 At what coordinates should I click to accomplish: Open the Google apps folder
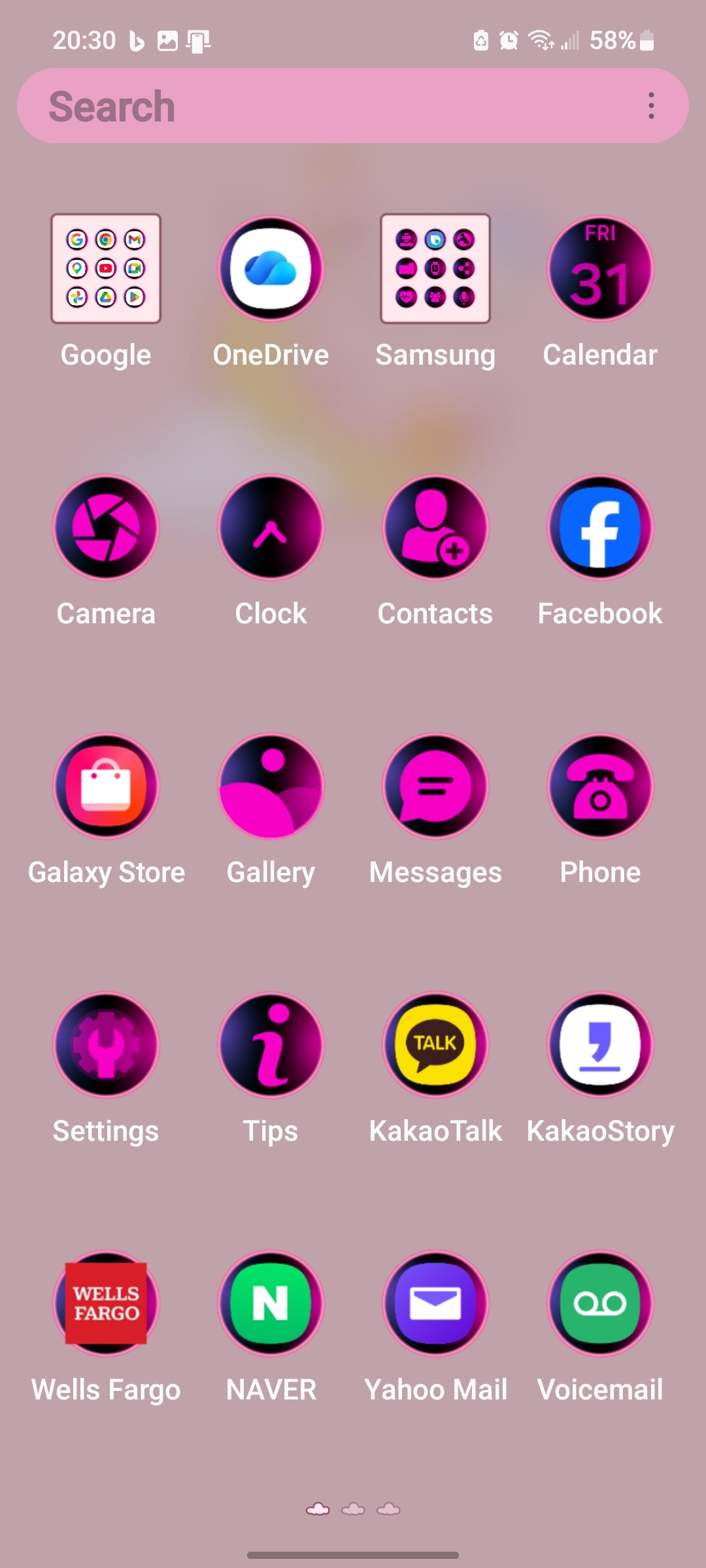pos(106,268)
